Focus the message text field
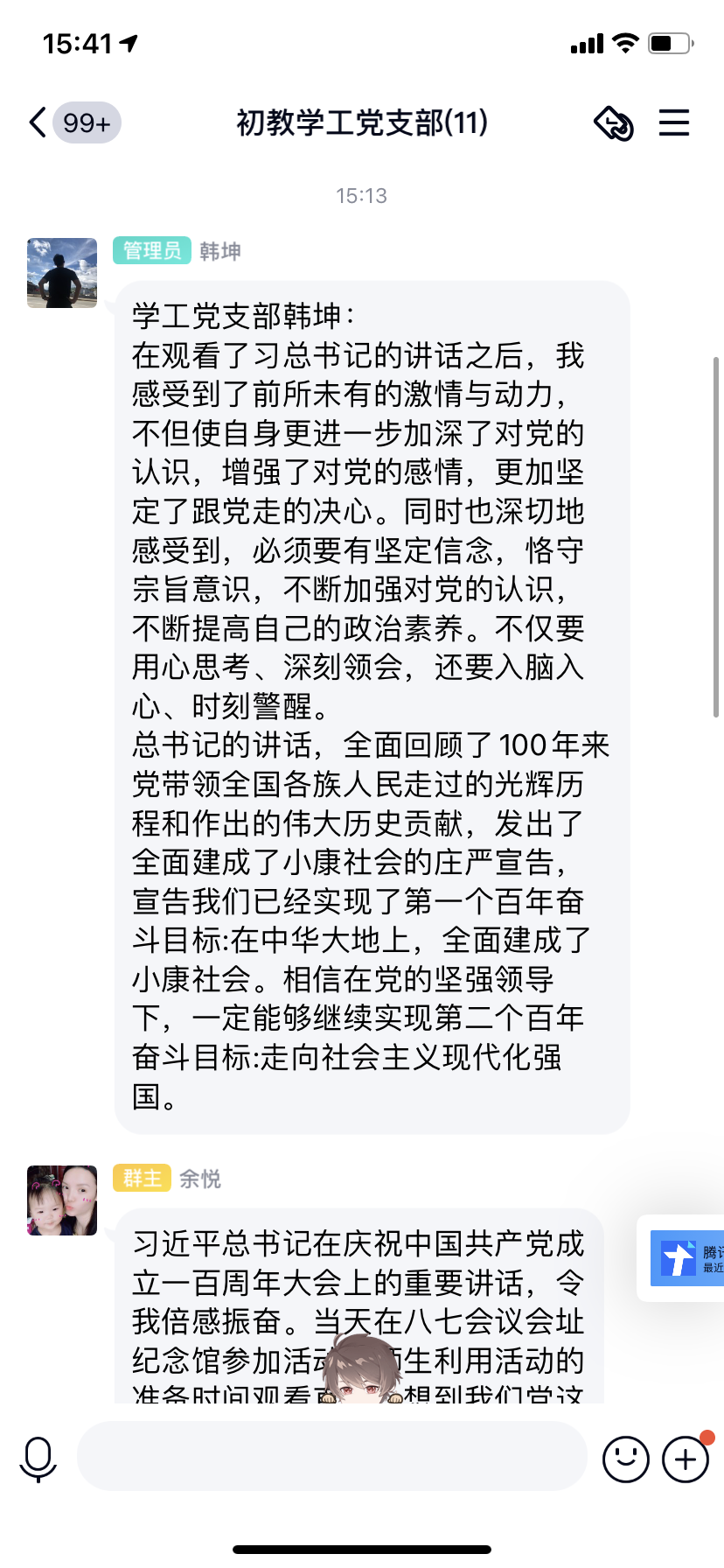The height and width of the screenshot is (1568, 724). 332,1456
